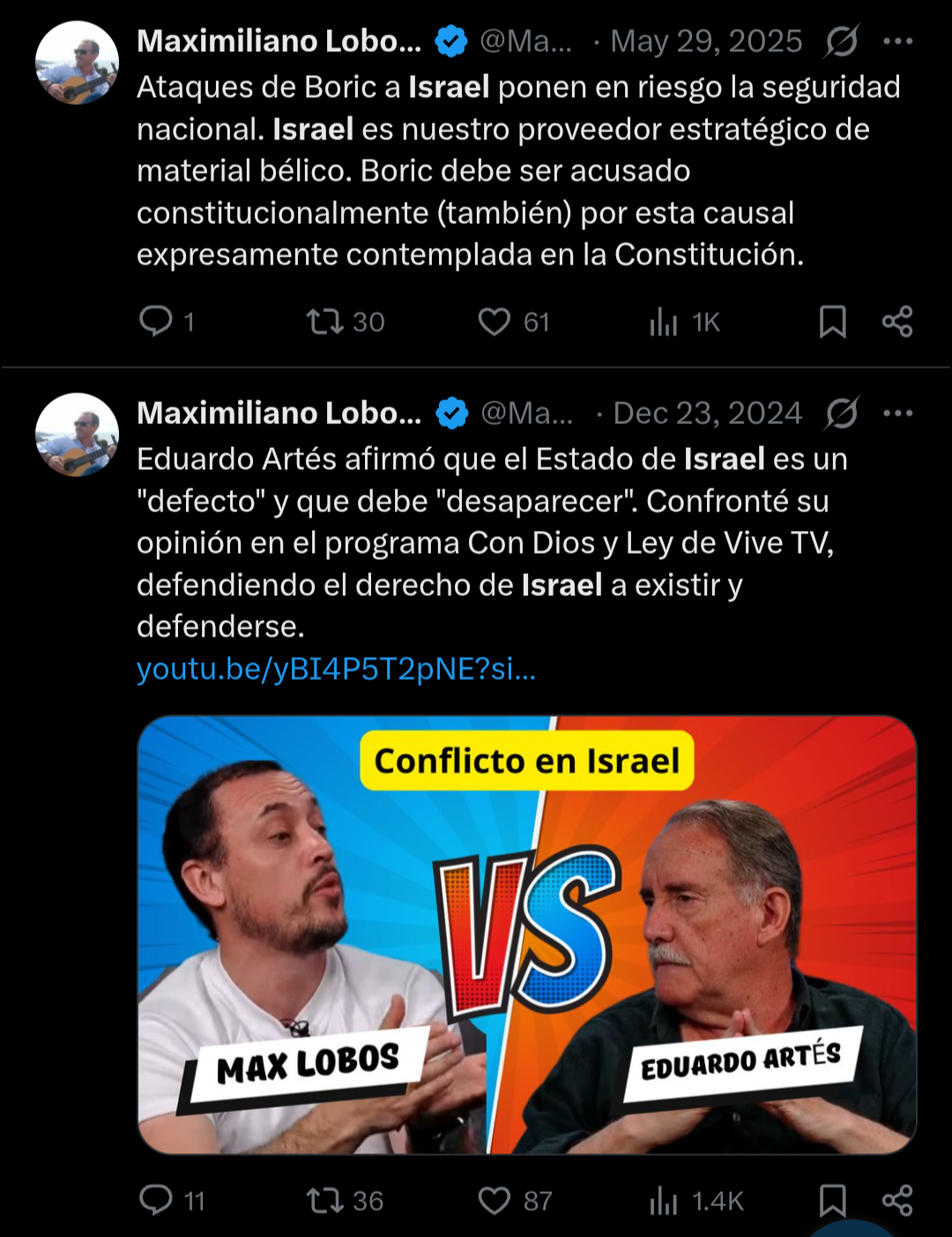Open the youtu.be/yBI4P5T2pNE link
The image size is (952, 1237).
pyautogui.click(x=336, y=669)
